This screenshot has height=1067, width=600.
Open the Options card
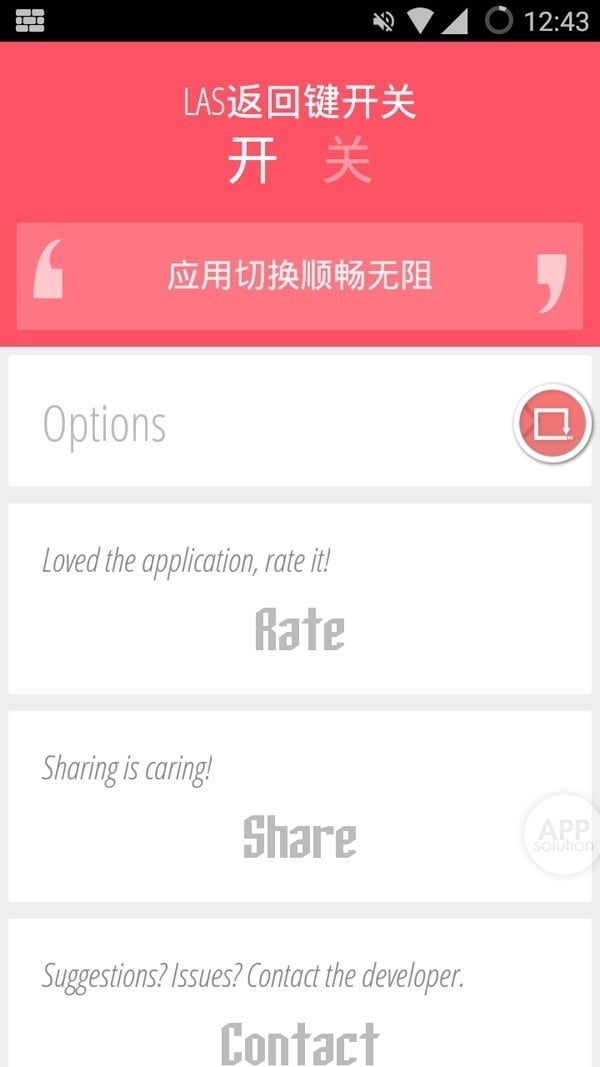point(105,424)
